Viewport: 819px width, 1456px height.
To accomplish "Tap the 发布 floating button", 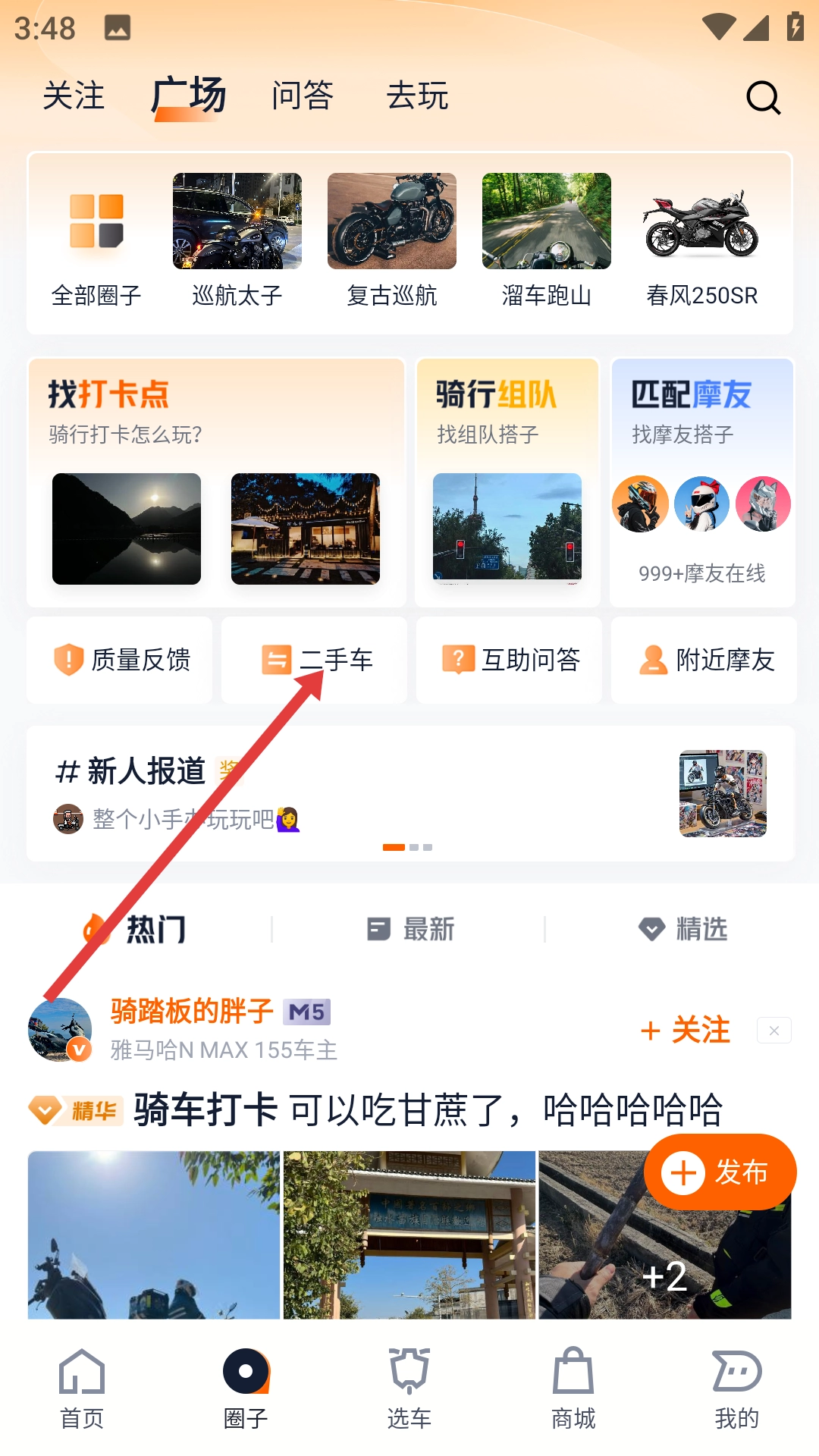I will pos(720,1172).
